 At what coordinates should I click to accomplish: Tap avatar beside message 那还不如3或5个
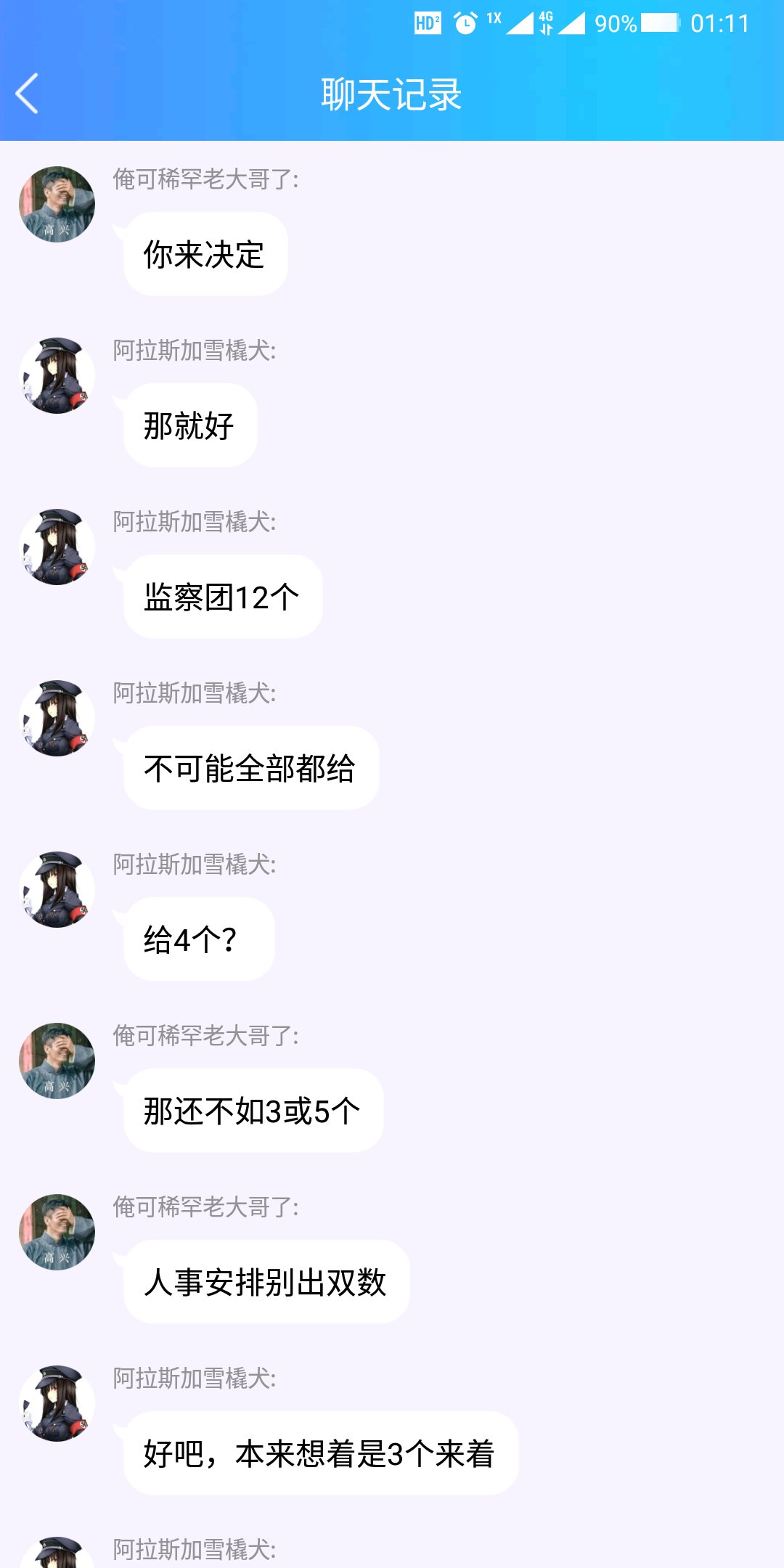pyautogui.click(x=57, y=1061)
